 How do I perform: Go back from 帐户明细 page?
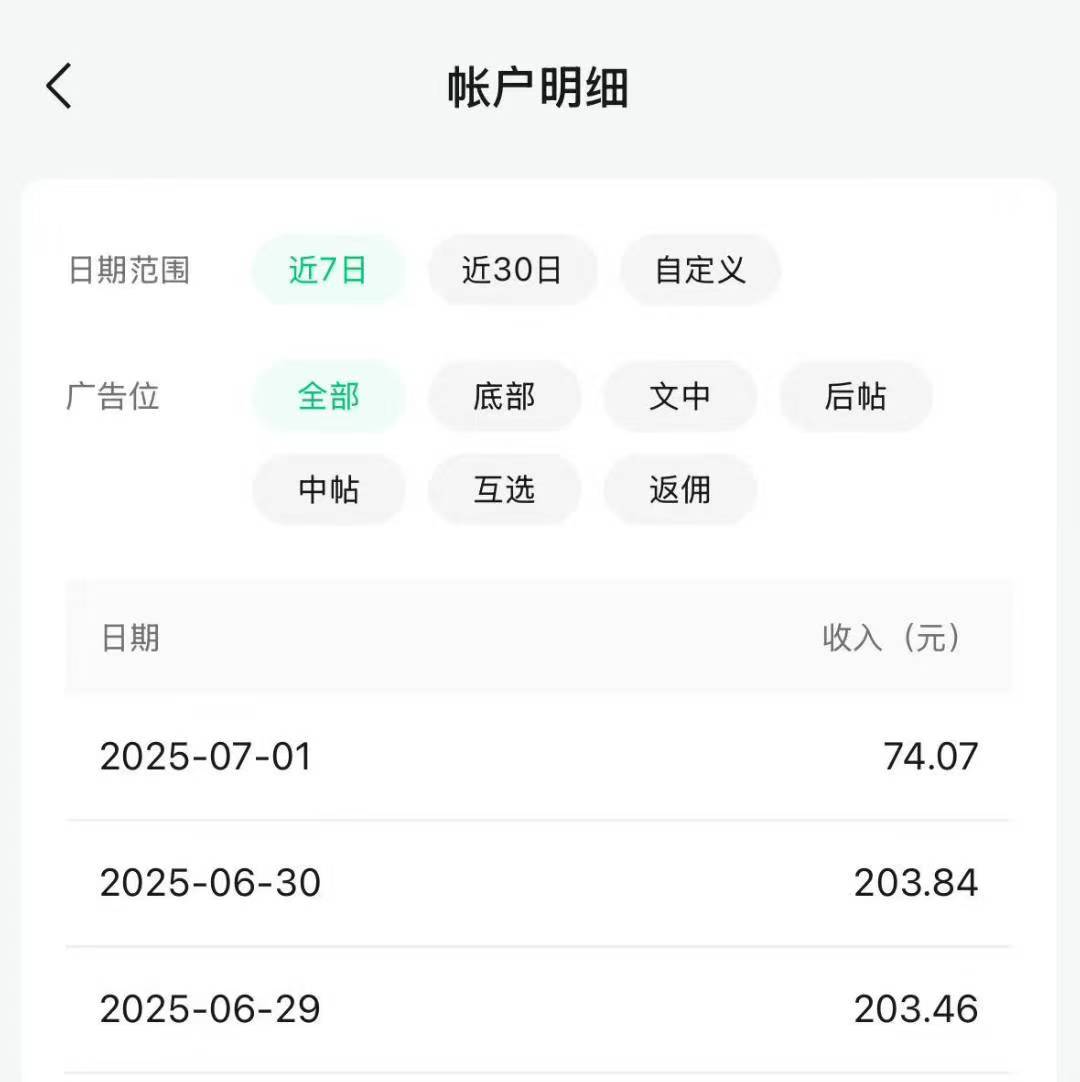pyautogui.click(x=60, y=86)
